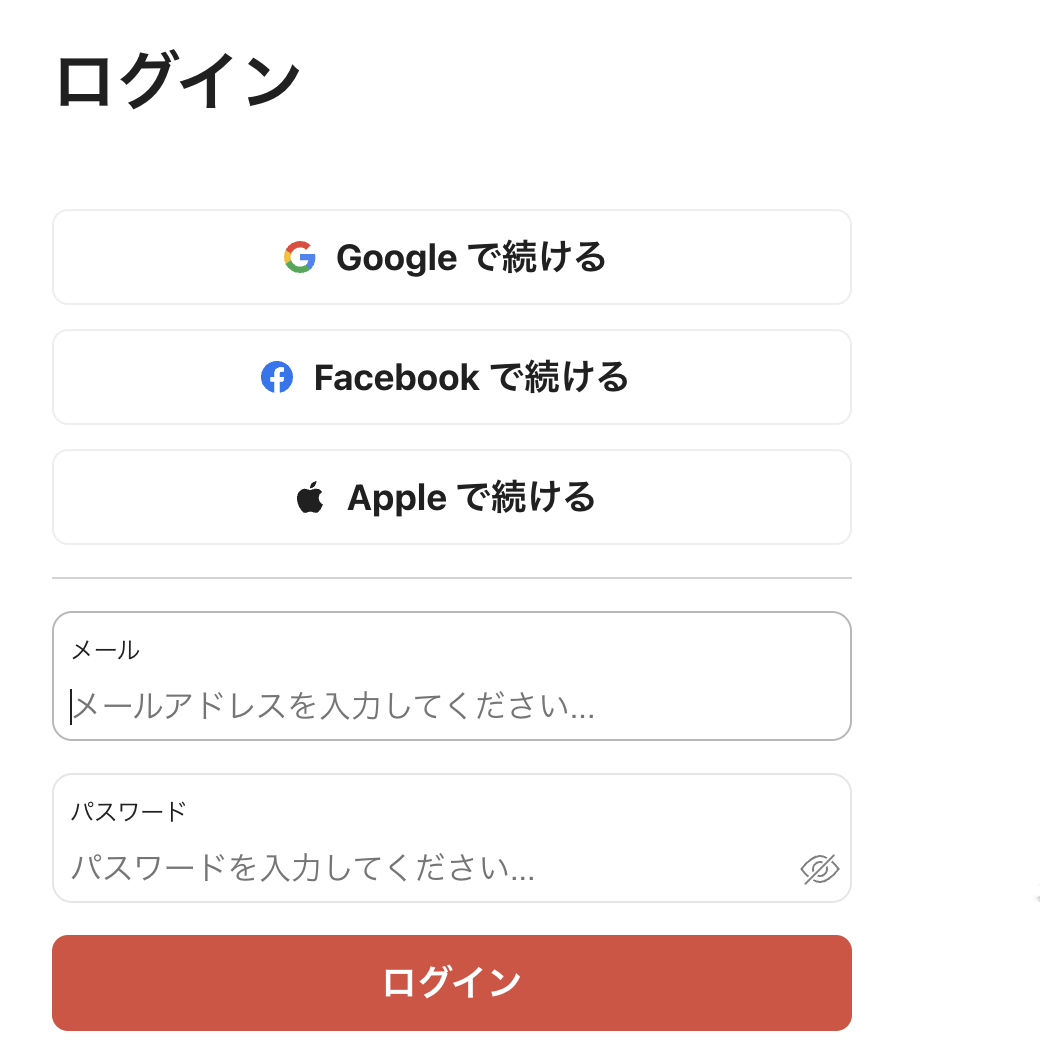This screenshot has height=1064, width=1040.
Task: Click the eye icon in the password field
Action: [818, 869]
